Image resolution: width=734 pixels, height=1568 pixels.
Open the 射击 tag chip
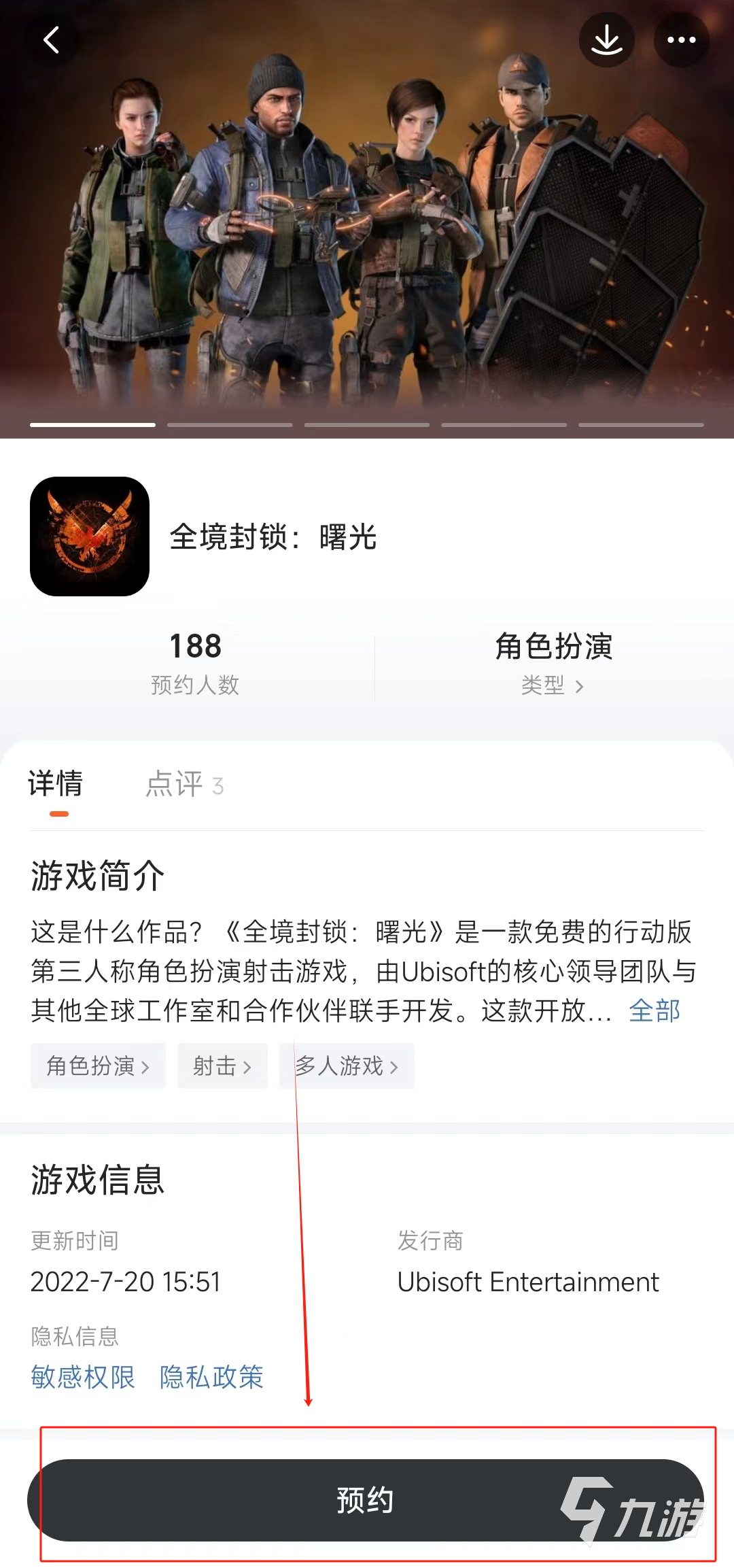point(222,1066)
